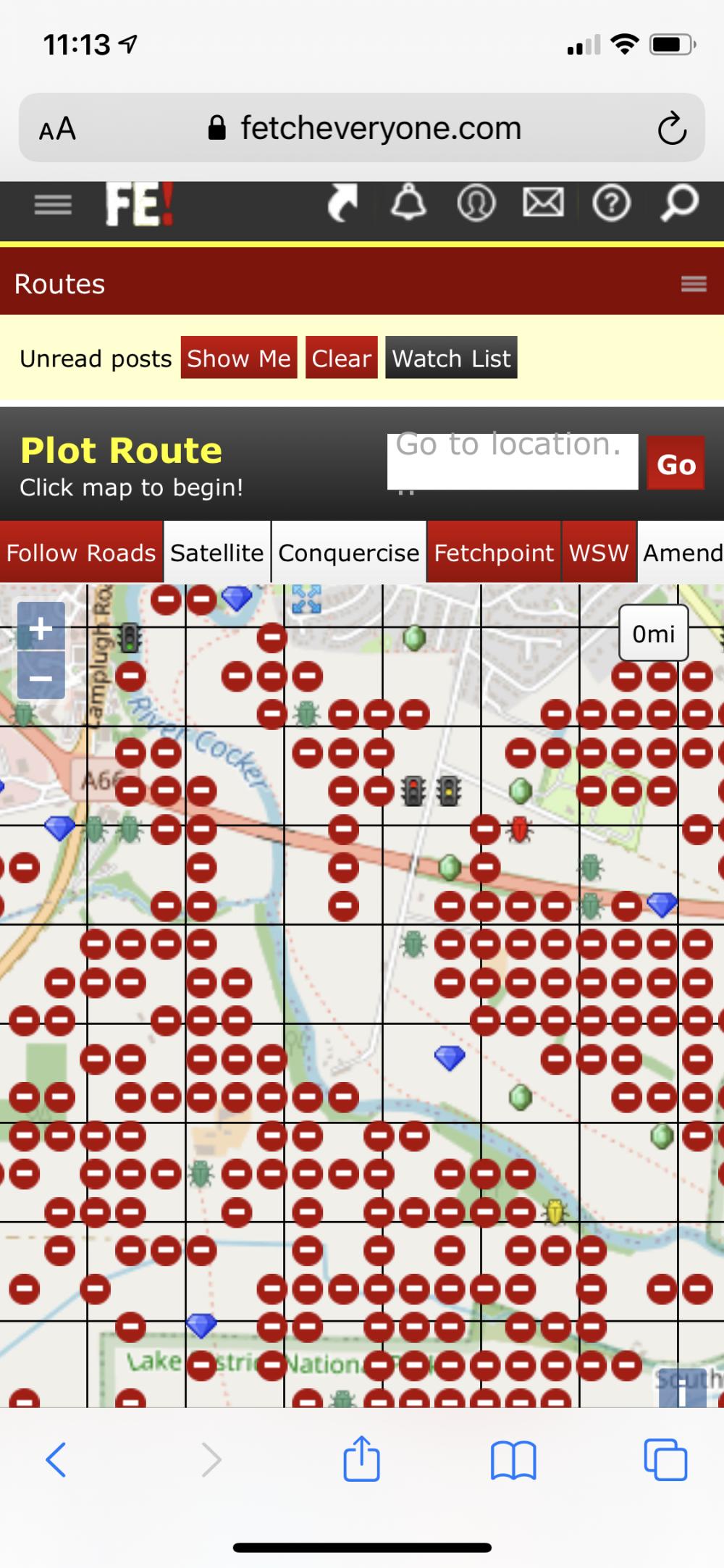Expand the Routes section menu

pos(693,284)
